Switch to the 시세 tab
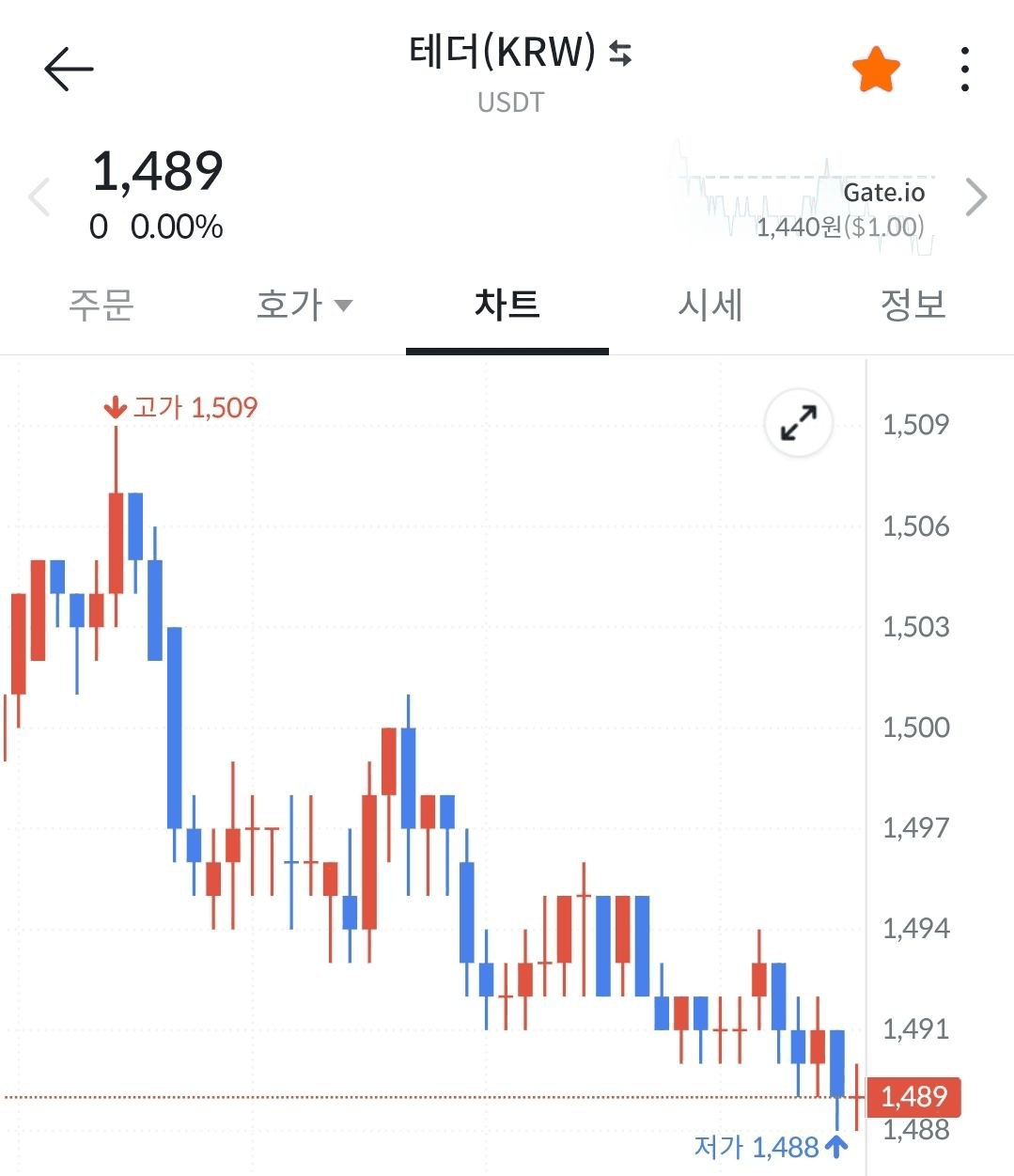Image resolution: width=1014 pixels, height=1176 pixels. coord(710,305)
